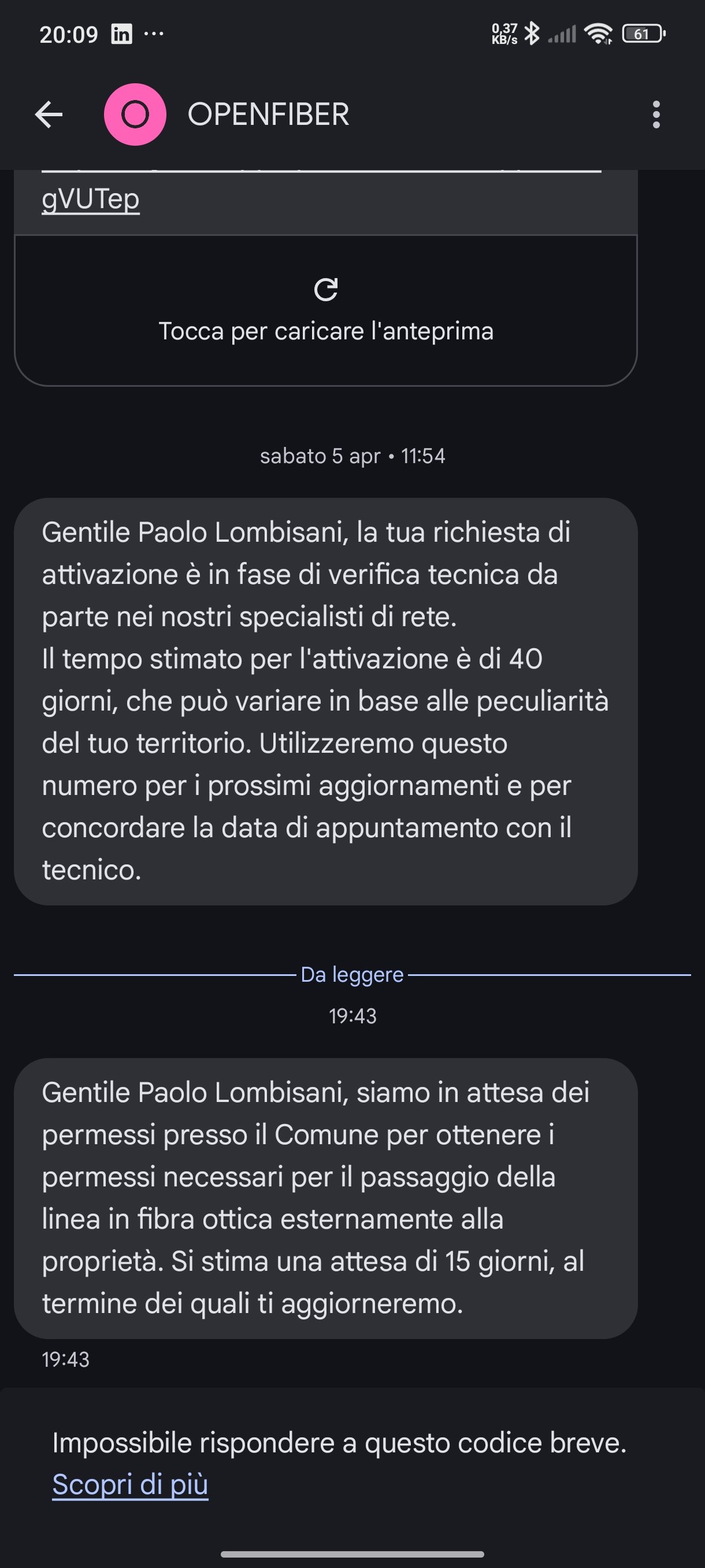Open the Scopri di più link

pyautogui.click(x=130, y=1484)
